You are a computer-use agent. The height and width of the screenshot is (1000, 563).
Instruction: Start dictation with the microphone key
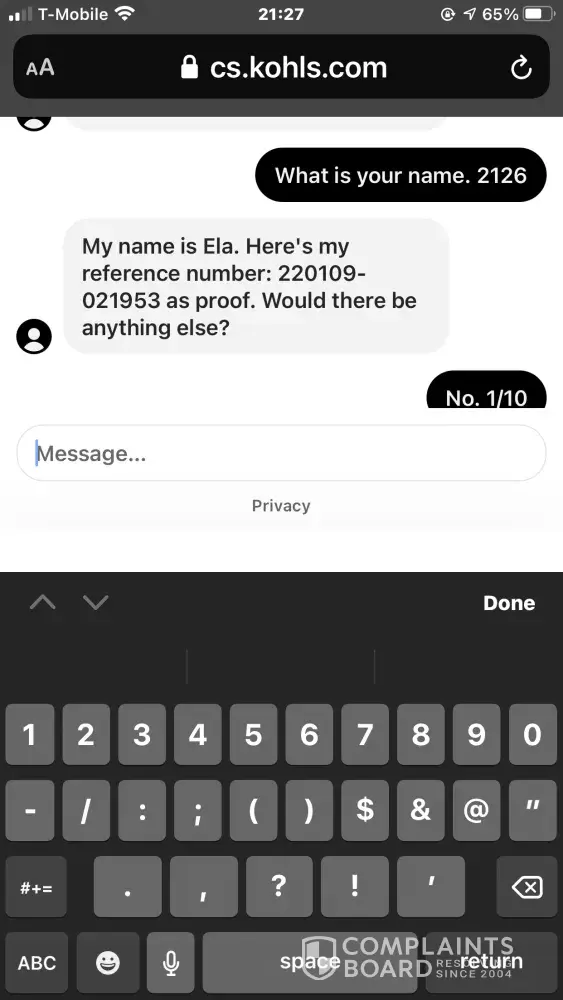pyautogui.click(x=170, y=962)
